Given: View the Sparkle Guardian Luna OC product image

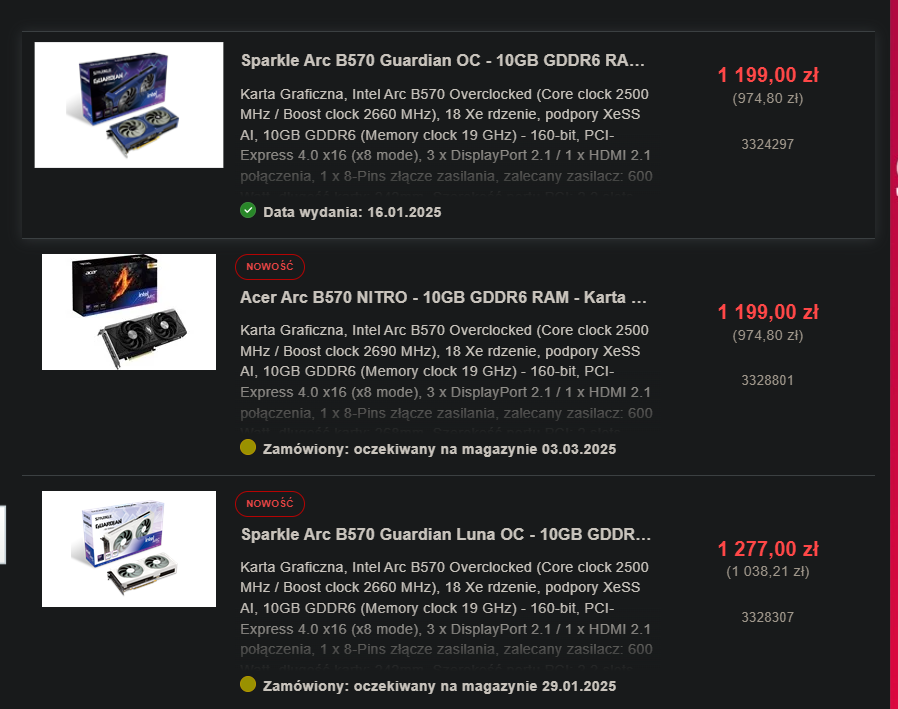Looking at the screenshot, I should pos(129,549).
